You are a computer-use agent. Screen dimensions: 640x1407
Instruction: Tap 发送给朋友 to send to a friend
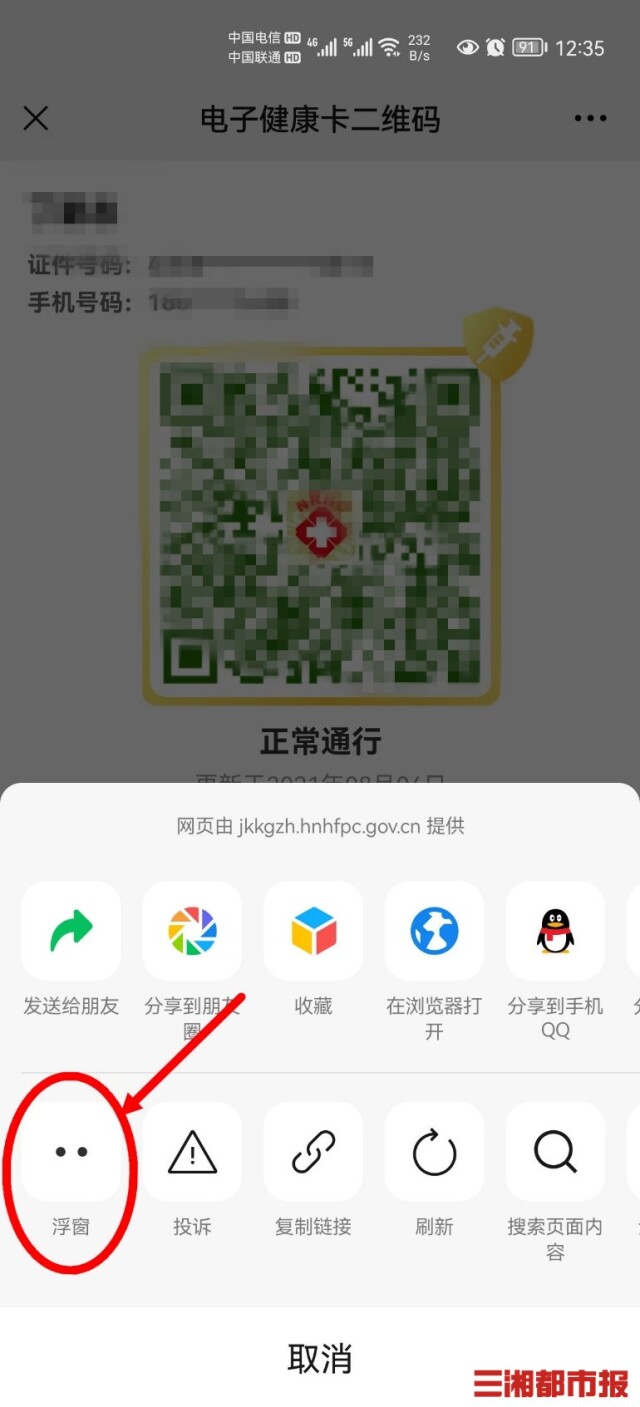point(71,931)
